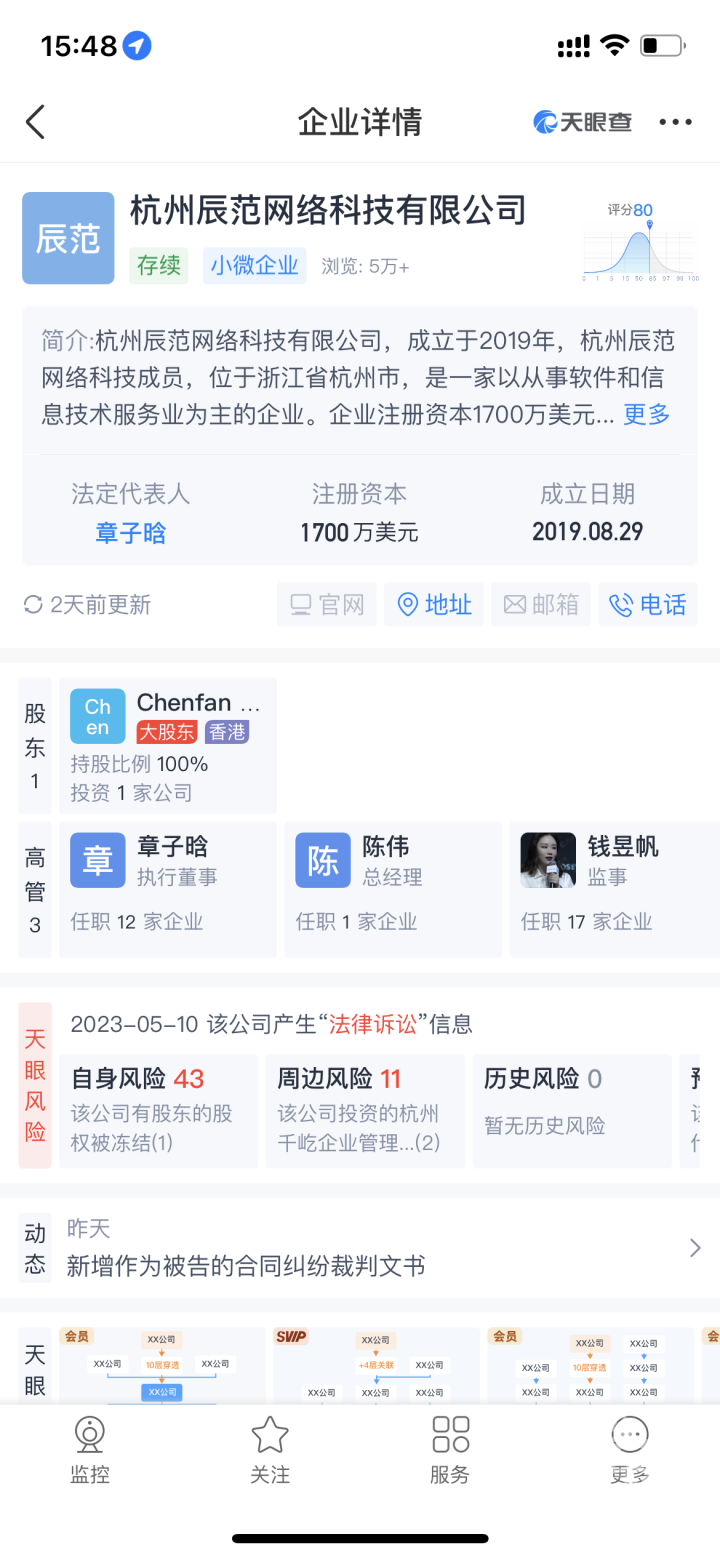Open shareholder Chenfan card
Viewport: 720px width, 1558px height.
pos(168,745)
